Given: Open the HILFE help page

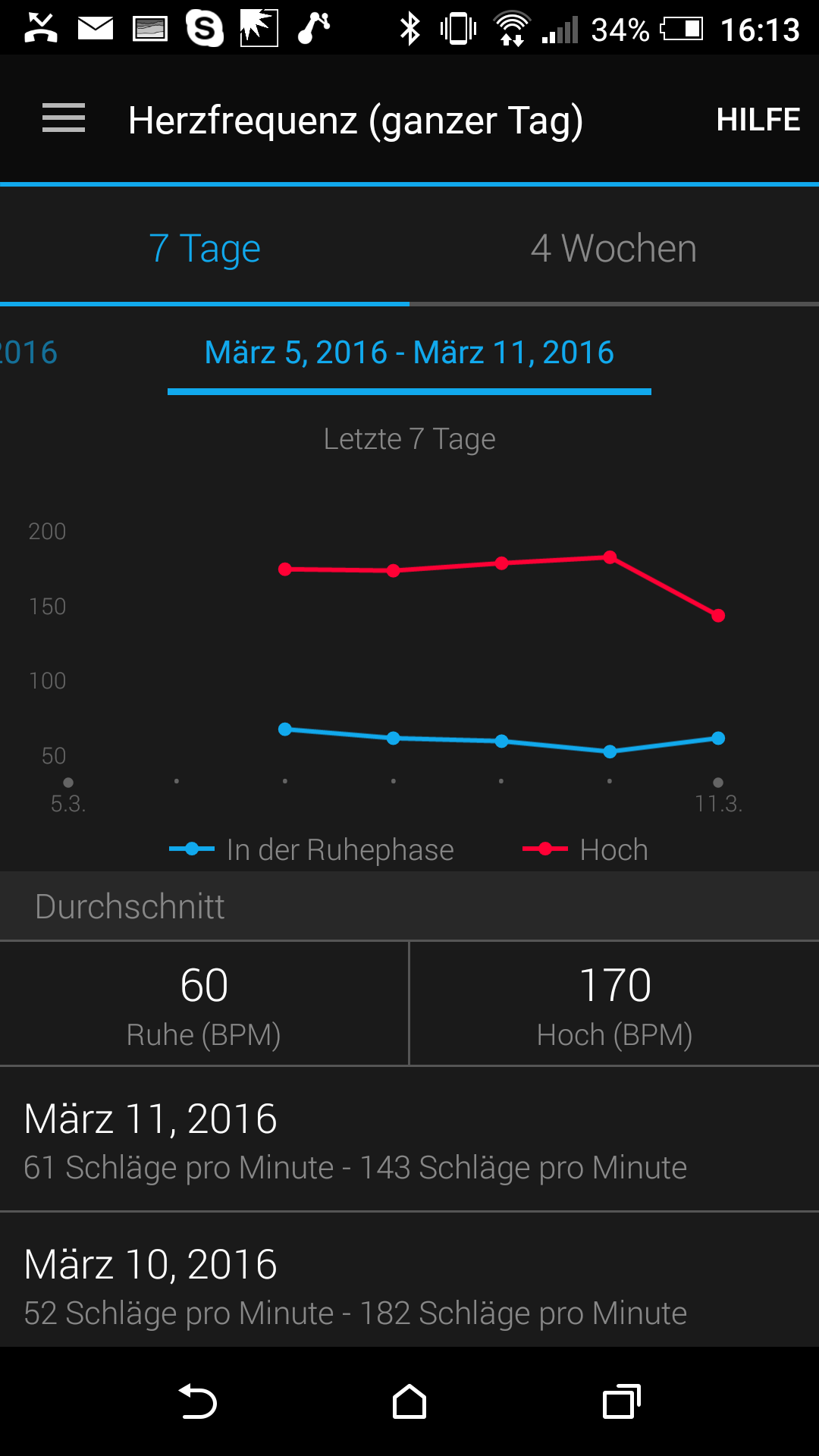Looking at the screenshot, I should click(758, 120).
